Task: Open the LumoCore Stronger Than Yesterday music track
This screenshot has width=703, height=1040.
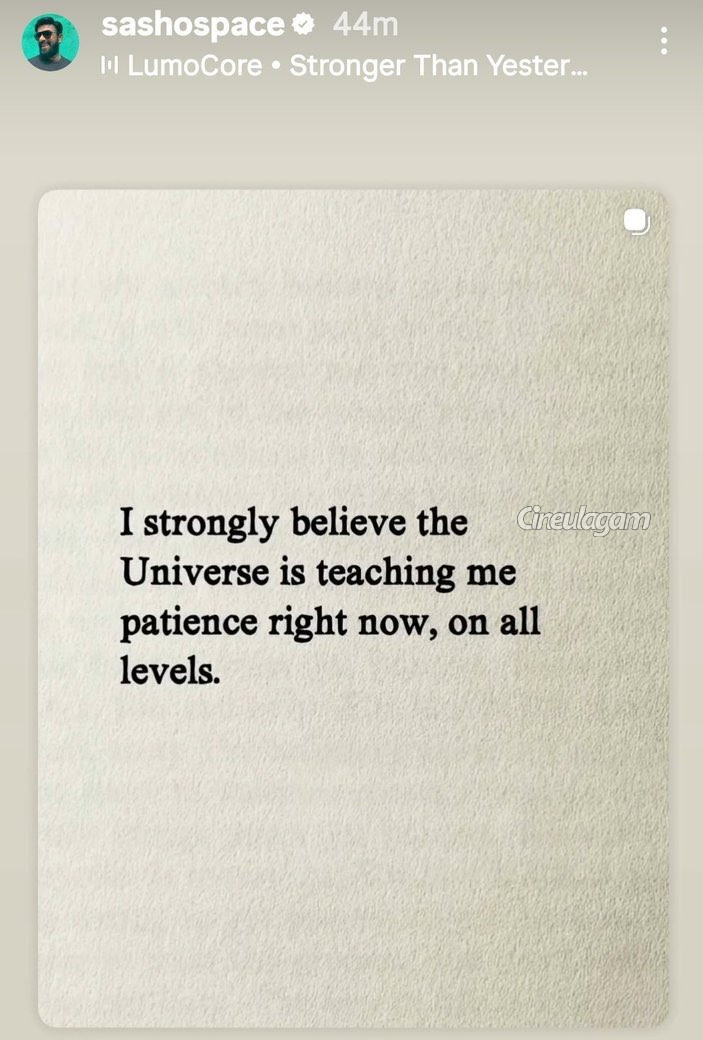Action: (344, 67)
